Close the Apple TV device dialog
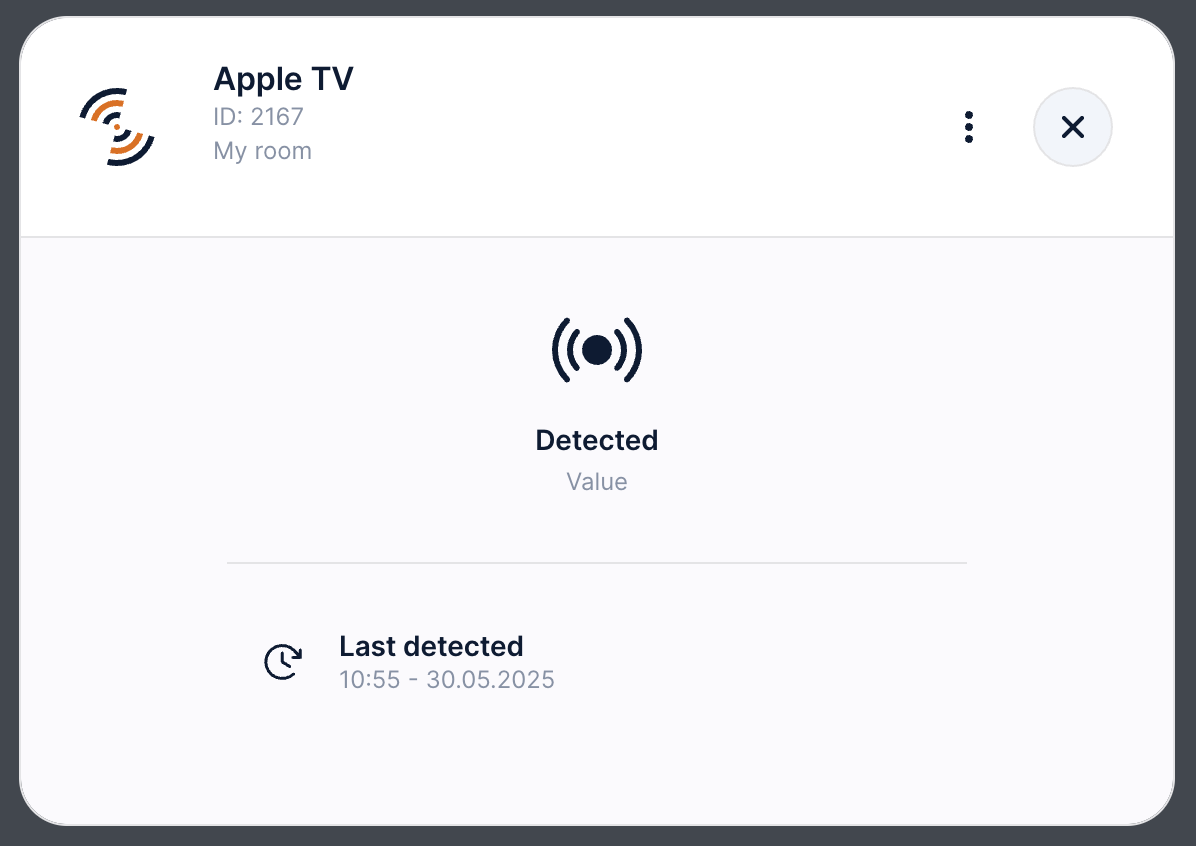The image size is (1196, 846). pyautogui.click(x=1072, y=127)
